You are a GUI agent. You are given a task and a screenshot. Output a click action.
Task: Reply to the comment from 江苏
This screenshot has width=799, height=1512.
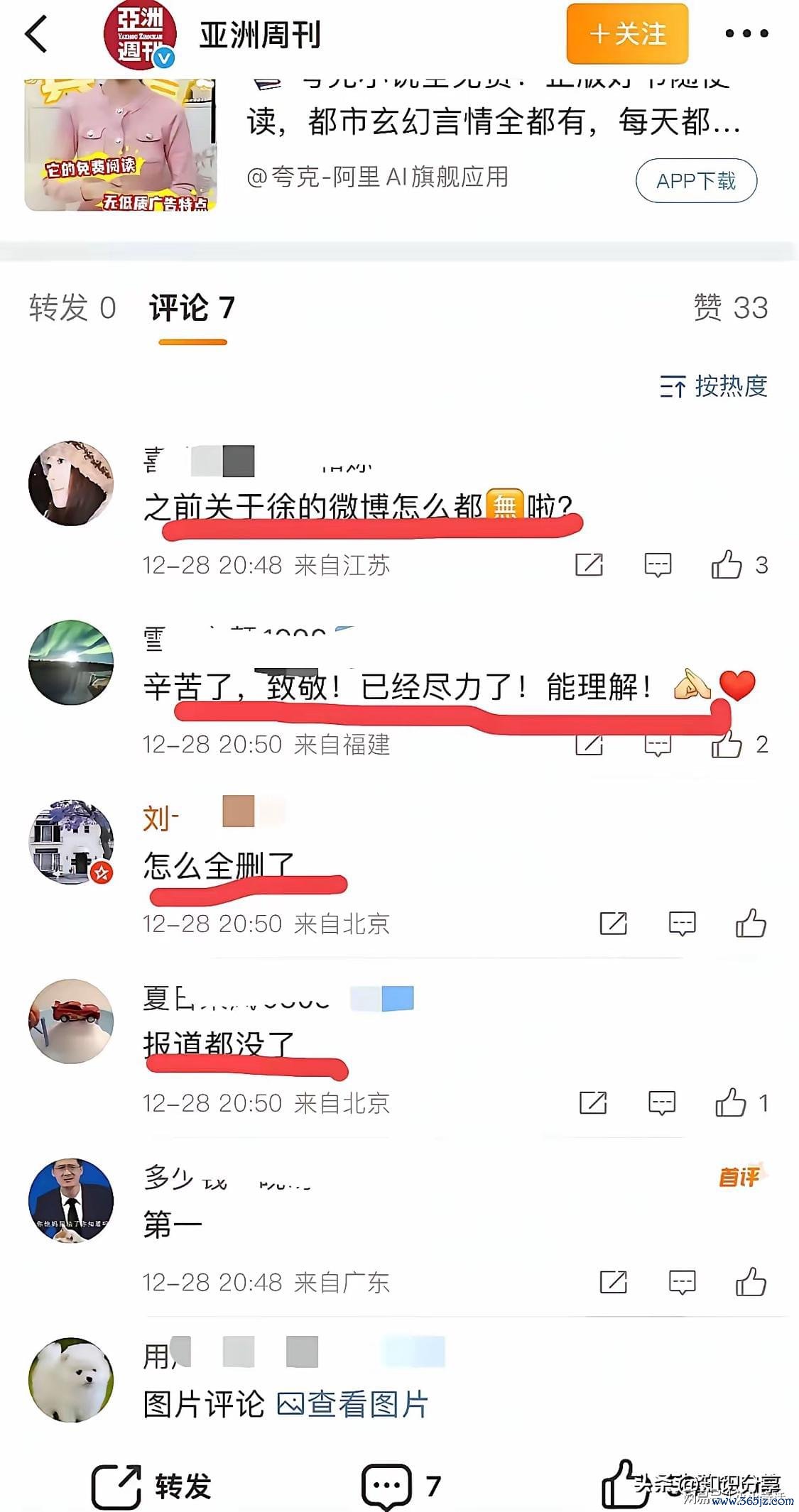point(658,565)
